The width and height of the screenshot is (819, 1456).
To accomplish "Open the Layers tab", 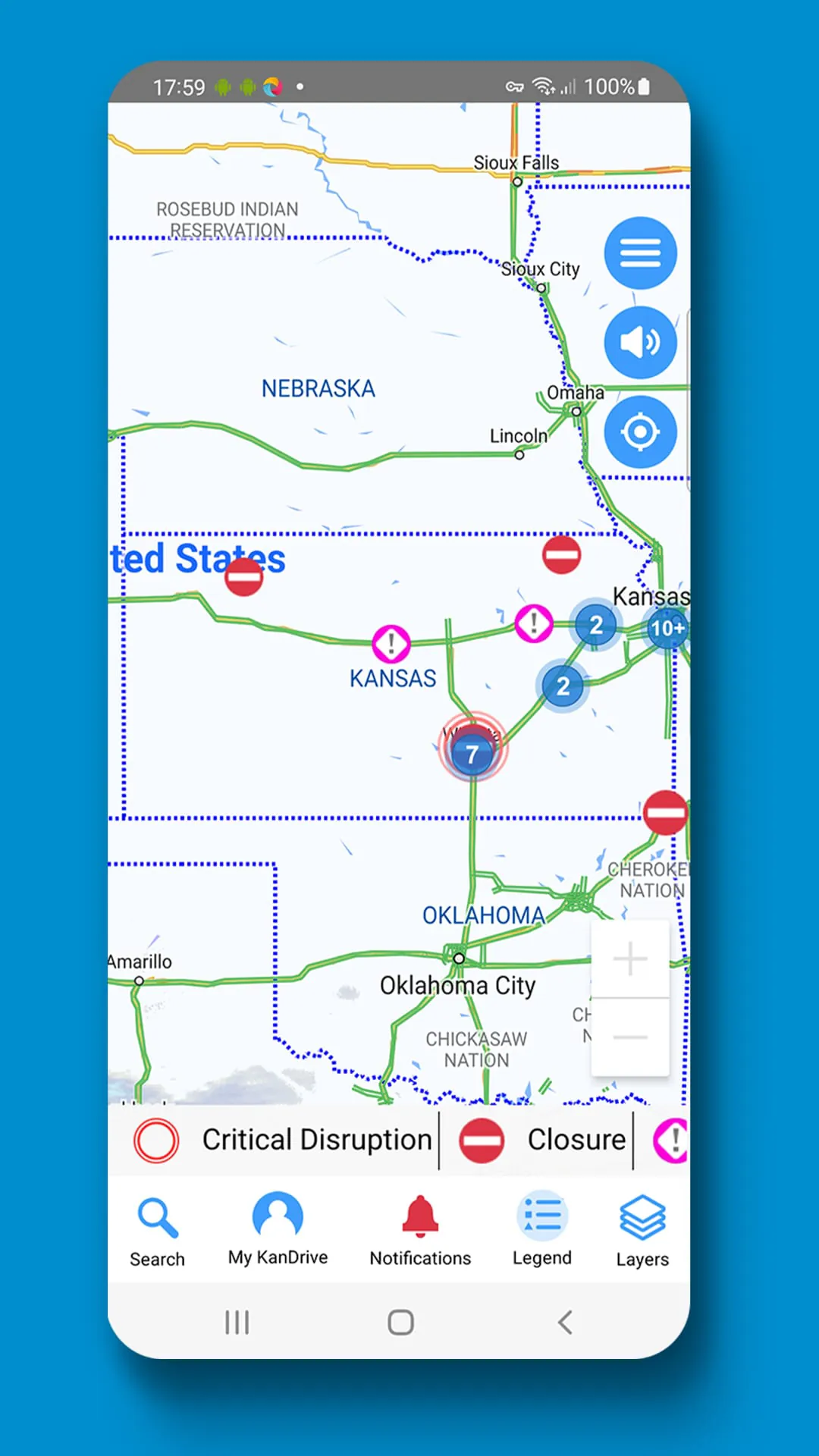I will click(642, 1230).
